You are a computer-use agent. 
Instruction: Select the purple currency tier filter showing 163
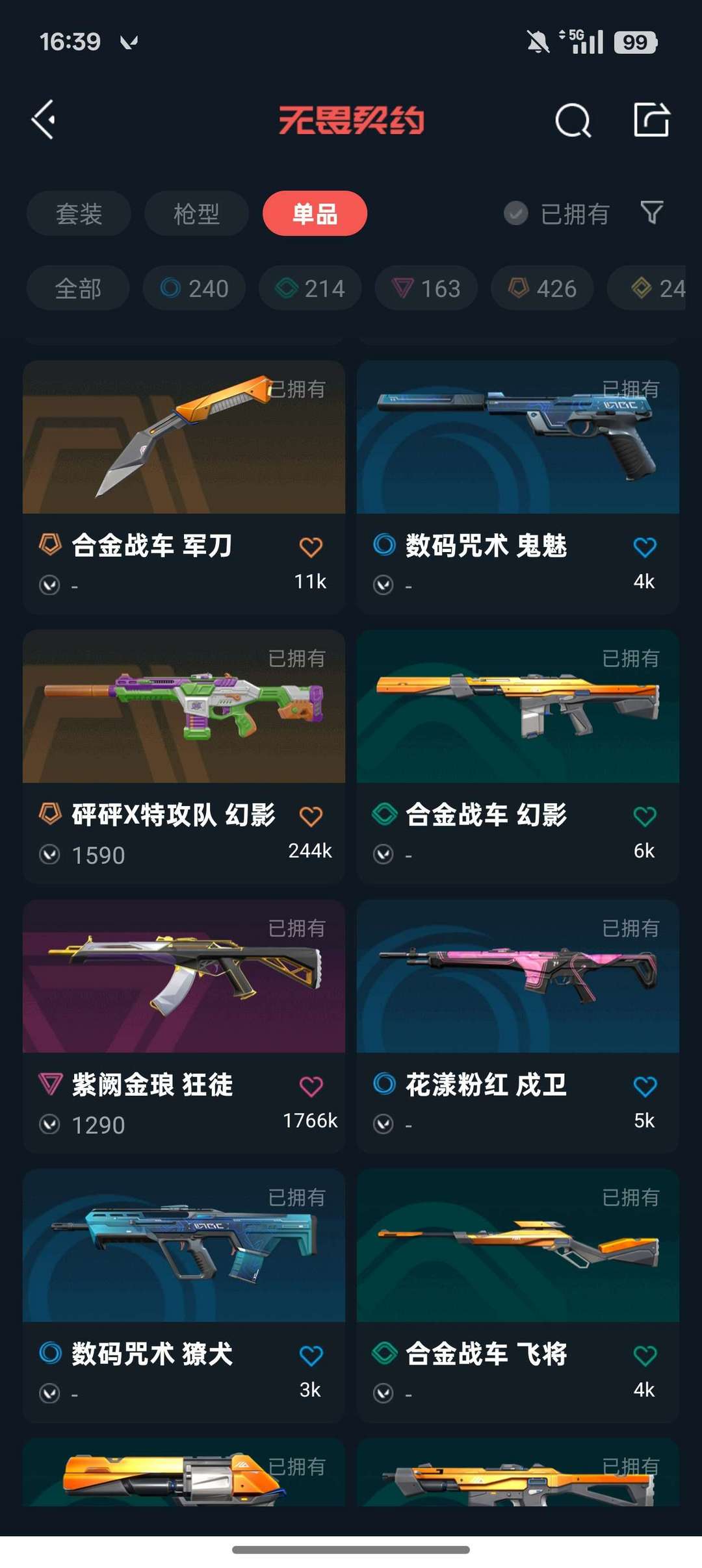(x=426, y=288)
